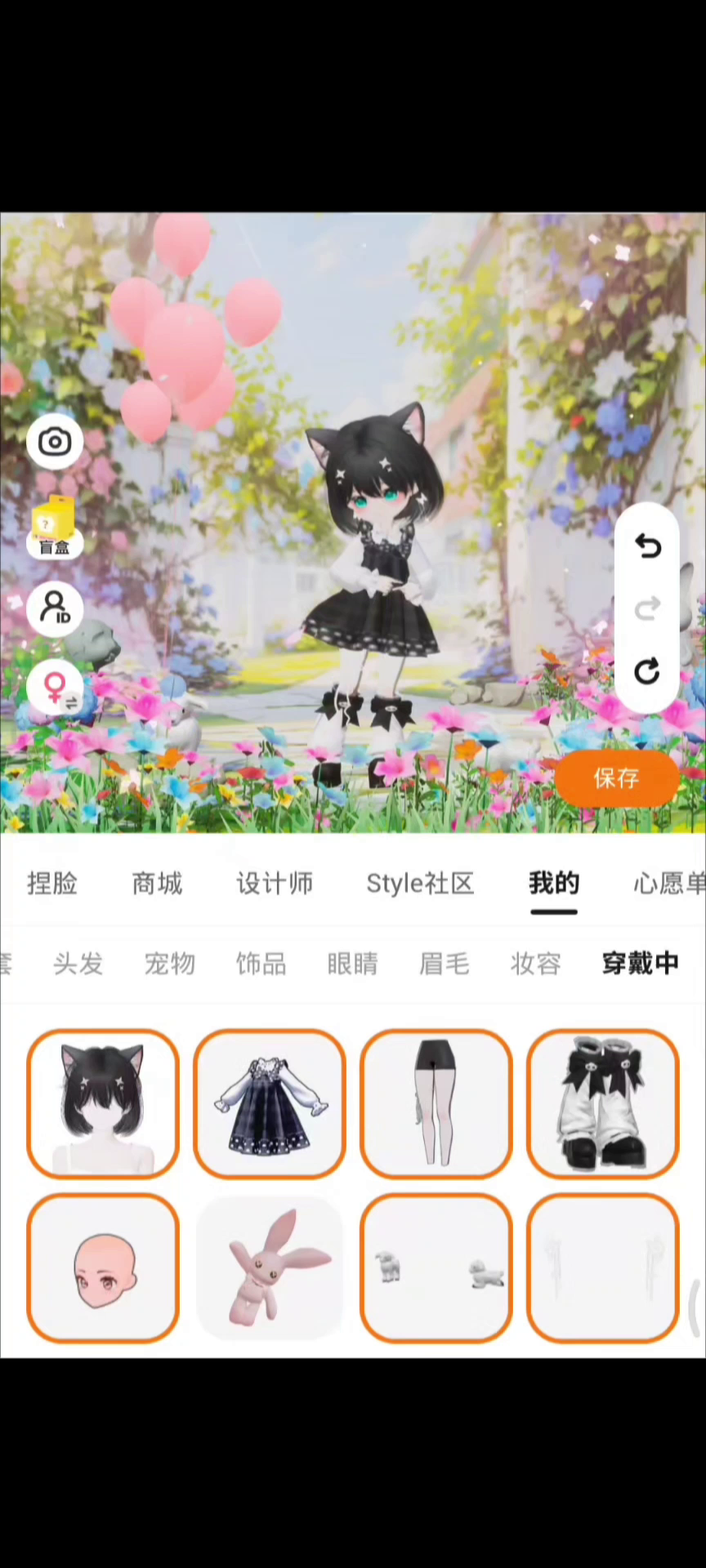The height and width of the screenshot is (1568, 706).
Task: Undo the last outfit change
Action: tap(647, 546)
